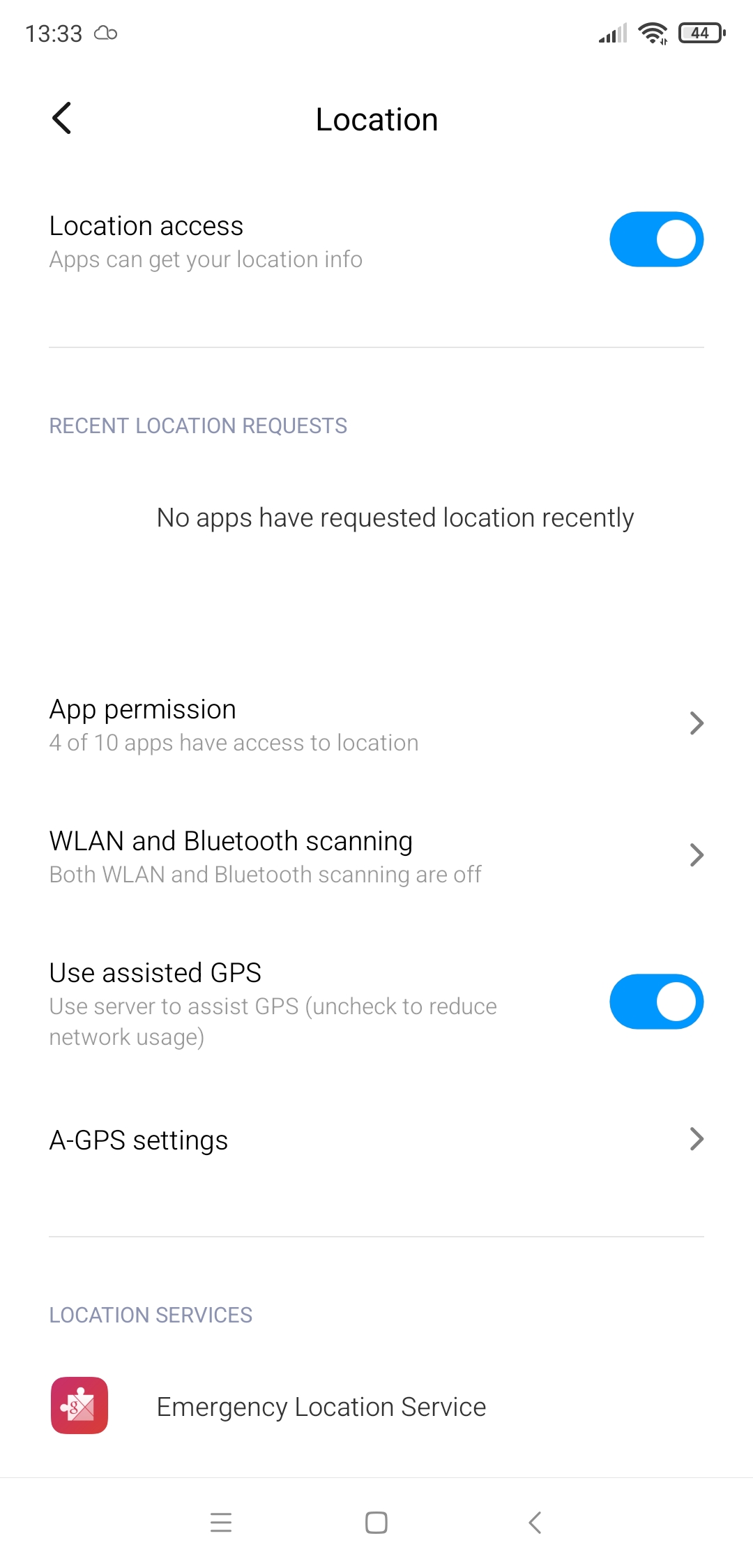Turn off Location access
The image size is (753, 1568).
coord(655,239)
